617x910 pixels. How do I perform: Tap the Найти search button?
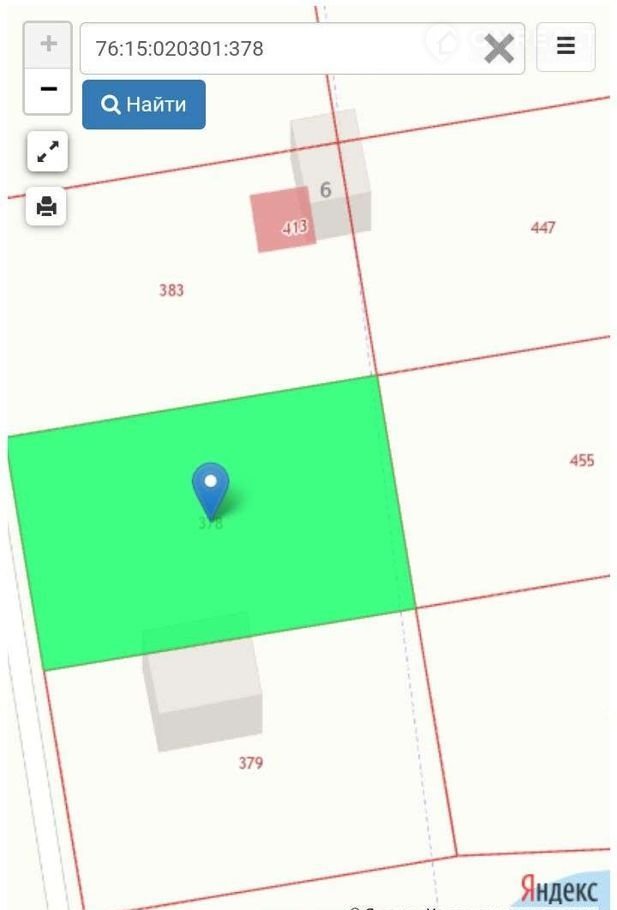[144, 104]
